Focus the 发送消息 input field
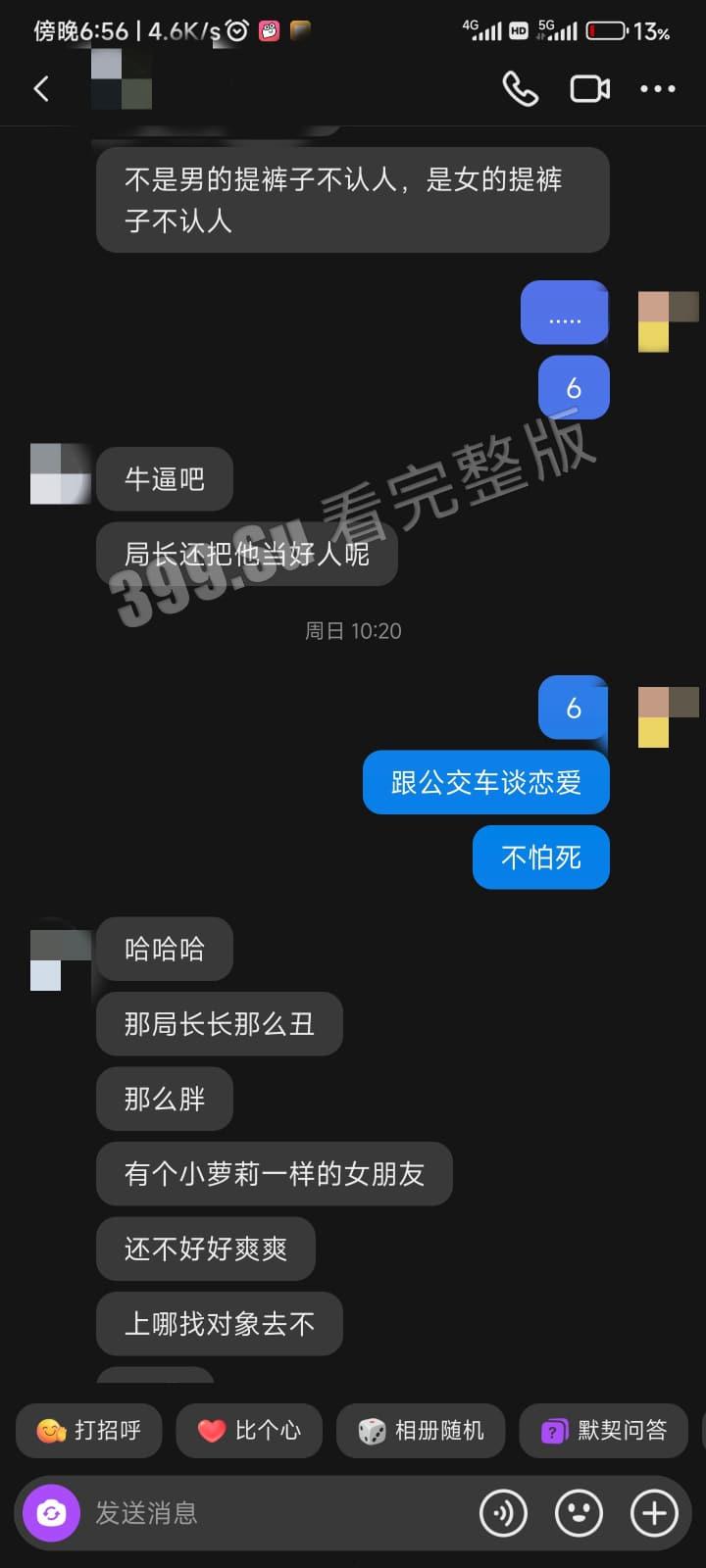 275,1514
